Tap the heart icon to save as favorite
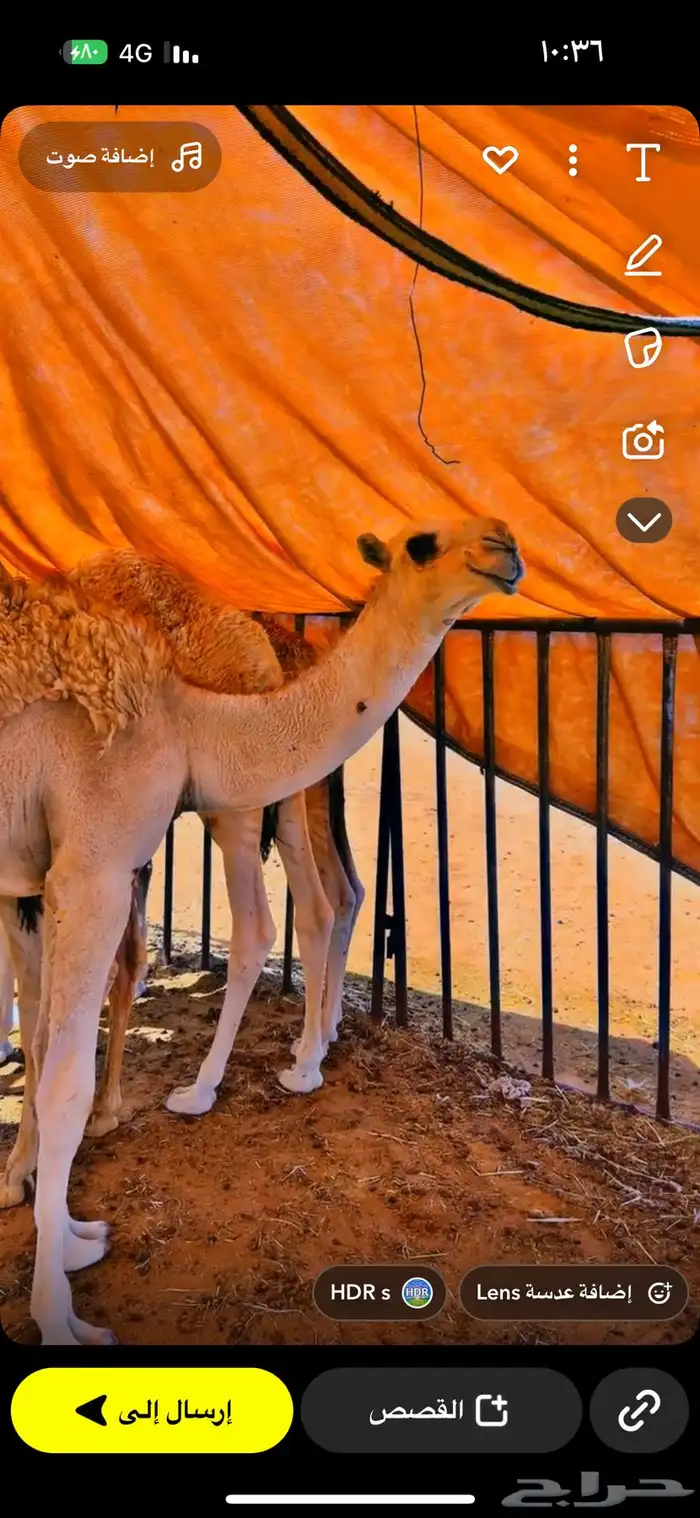This screenshot has height=1518, width=700. click(x=500, y=160)
